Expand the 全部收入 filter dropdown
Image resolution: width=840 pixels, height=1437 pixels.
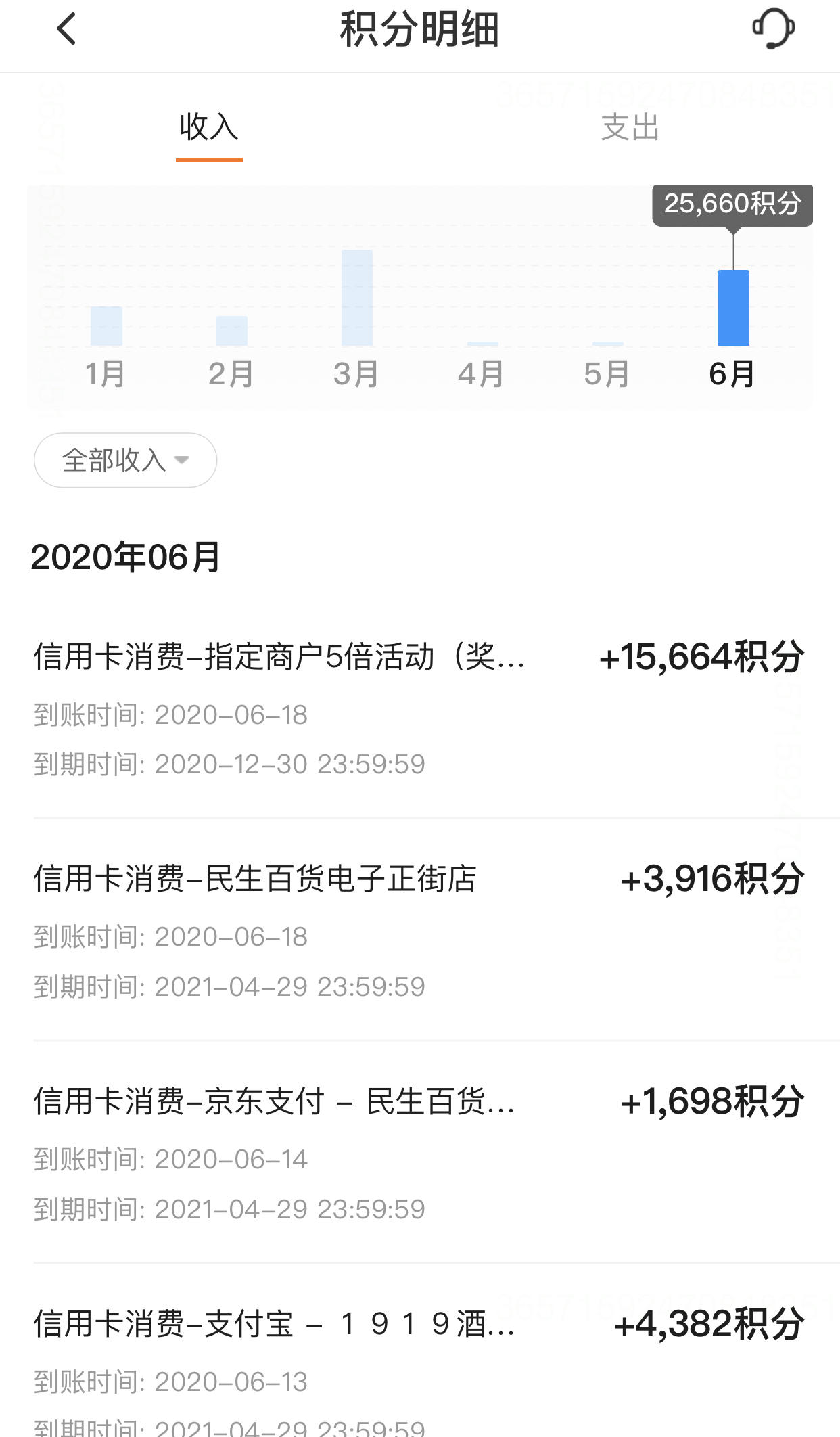pyautogui.click(x=125, y=460)
